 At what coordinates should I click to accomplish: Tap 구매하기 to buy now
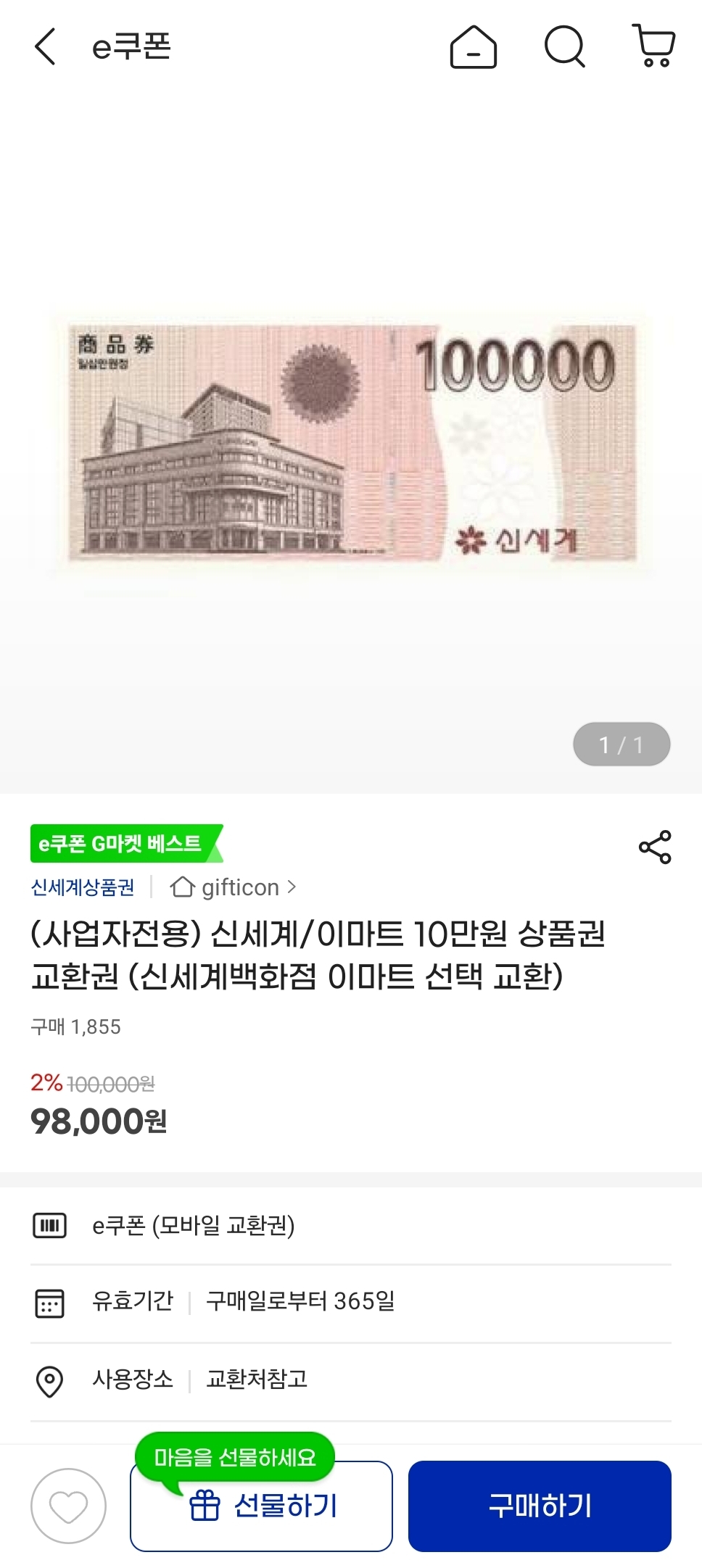tap(540, 1506)
